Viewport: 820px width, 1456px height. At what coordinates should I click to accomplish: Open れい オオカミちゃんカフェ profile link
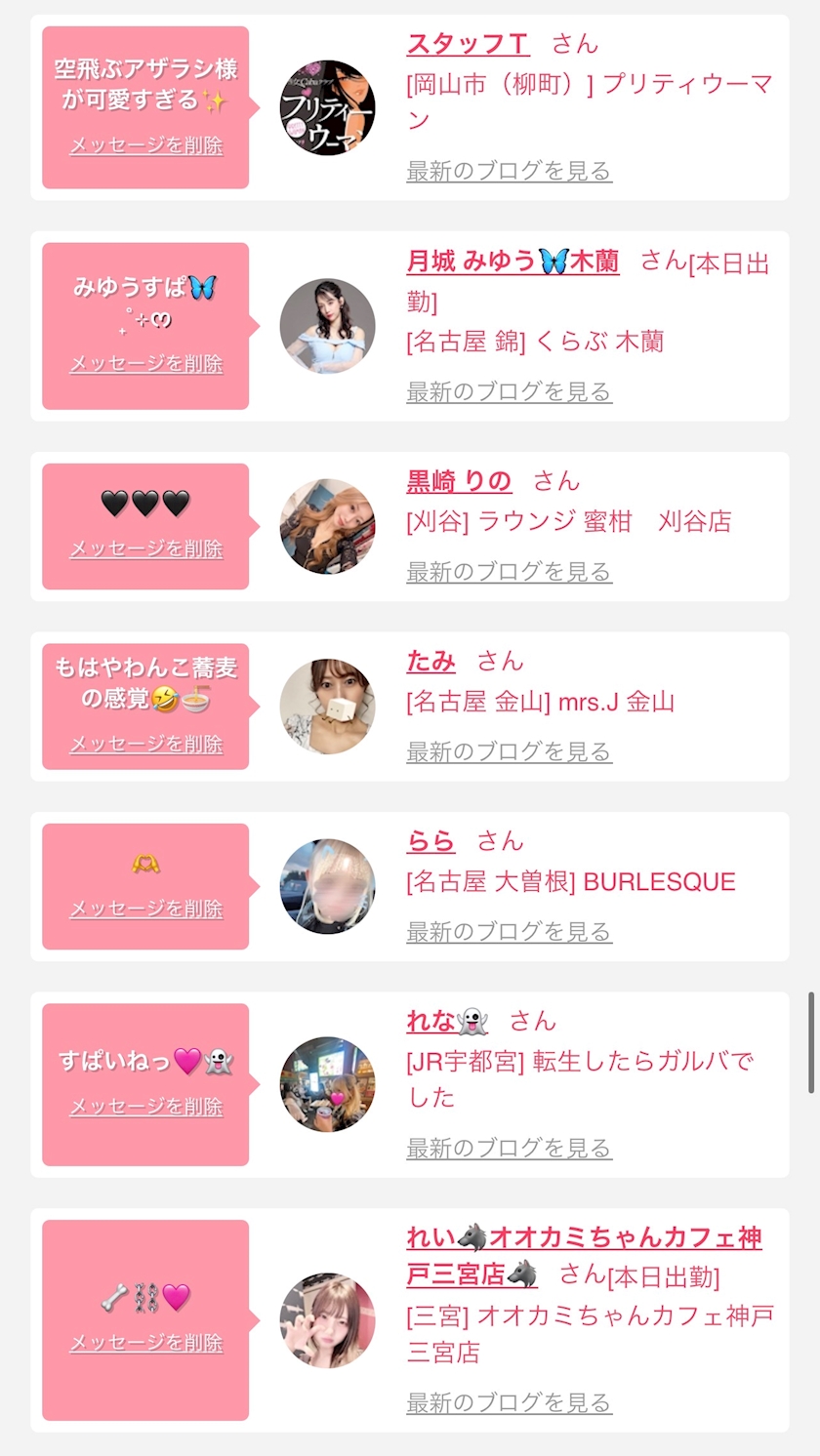583,1238
